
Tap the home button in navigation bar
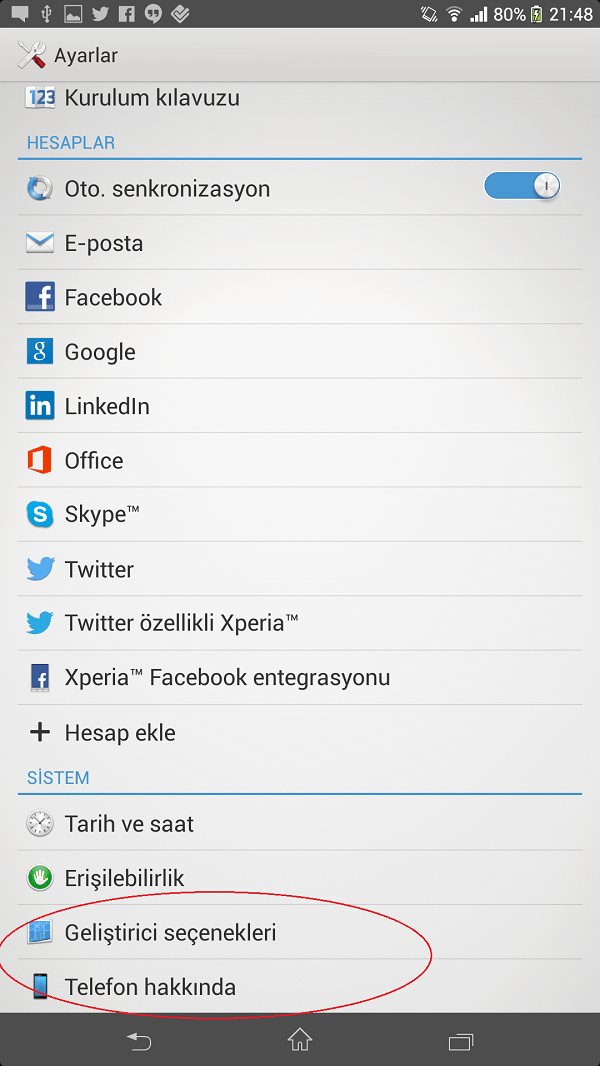point(300,1039)
